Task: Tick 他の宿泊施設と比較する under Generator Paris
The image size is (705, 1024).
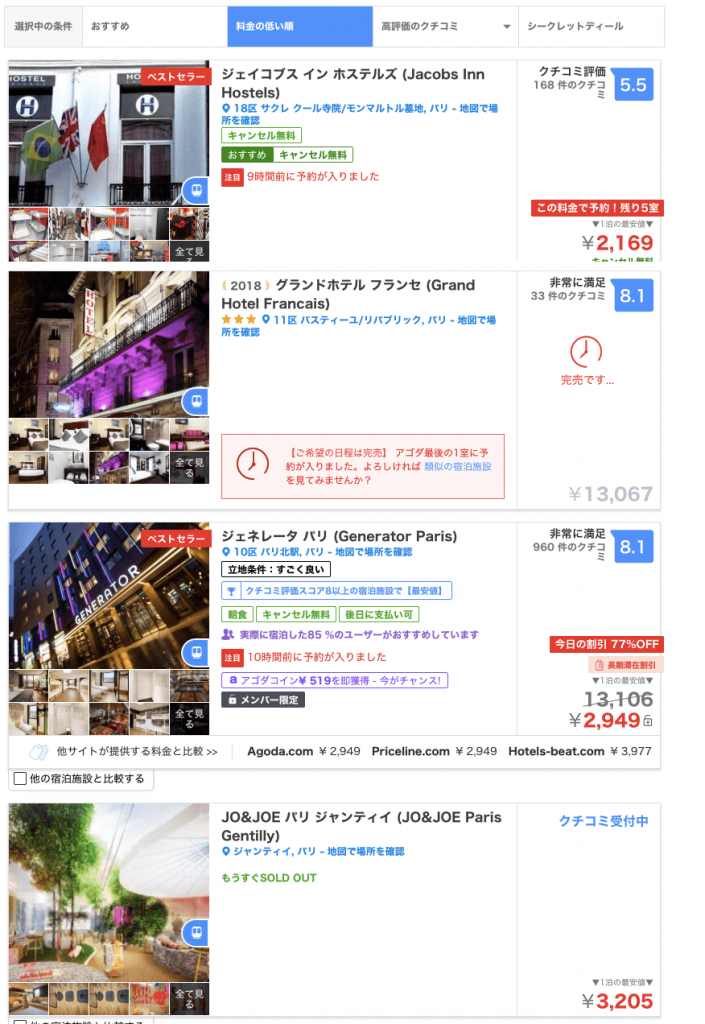Action: [19, 778]
